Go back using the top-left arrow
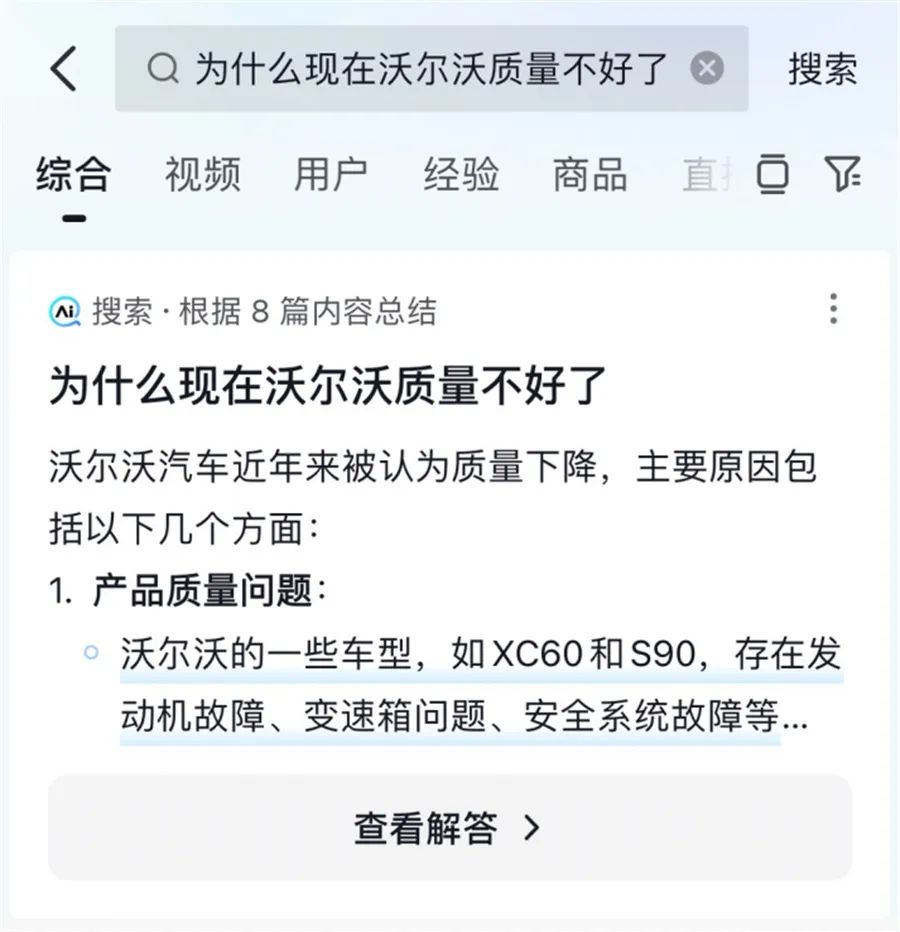900x932 pixels. (x=64, y=69)
